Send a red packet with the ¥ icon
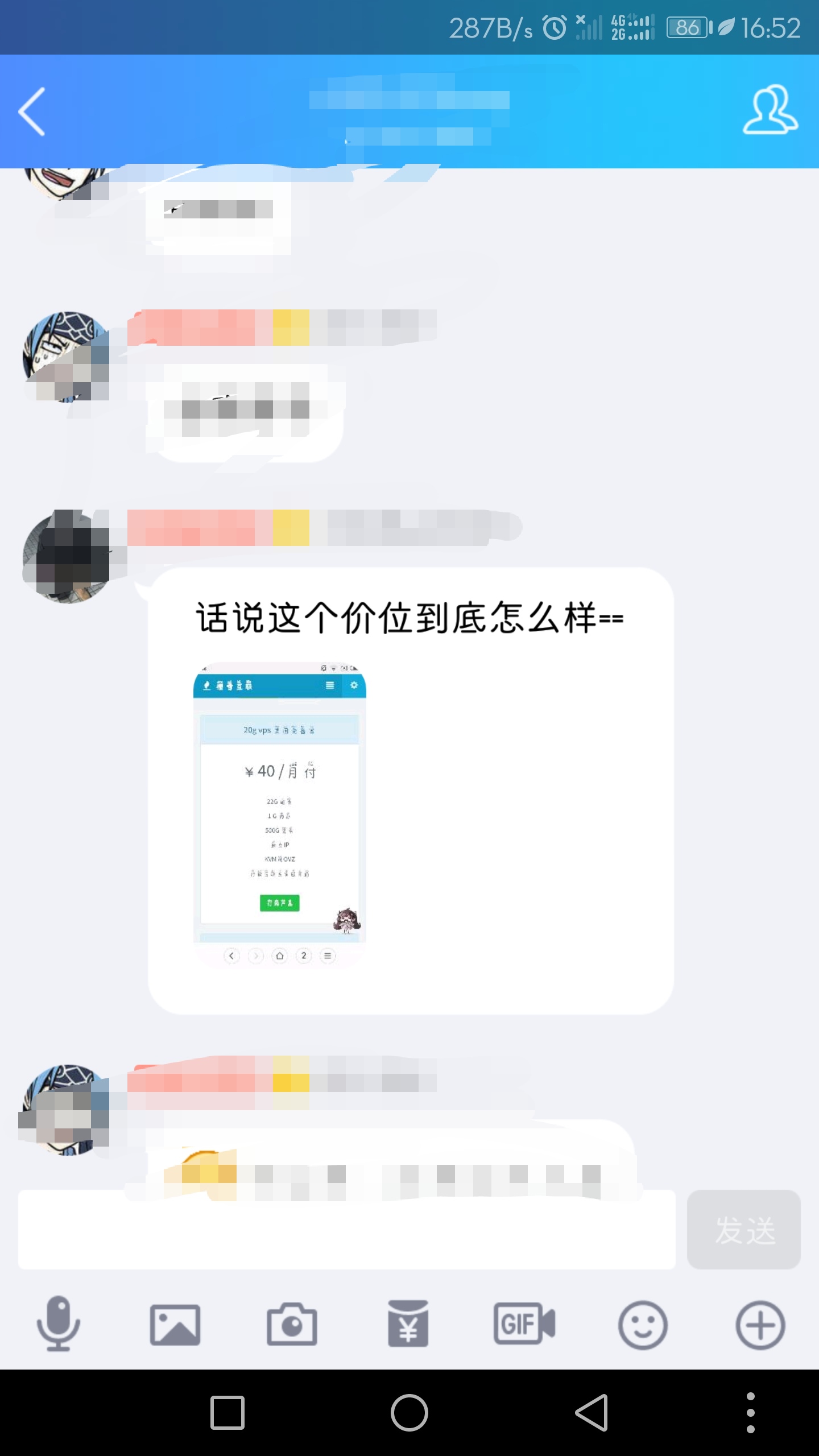 (408, 1324)
